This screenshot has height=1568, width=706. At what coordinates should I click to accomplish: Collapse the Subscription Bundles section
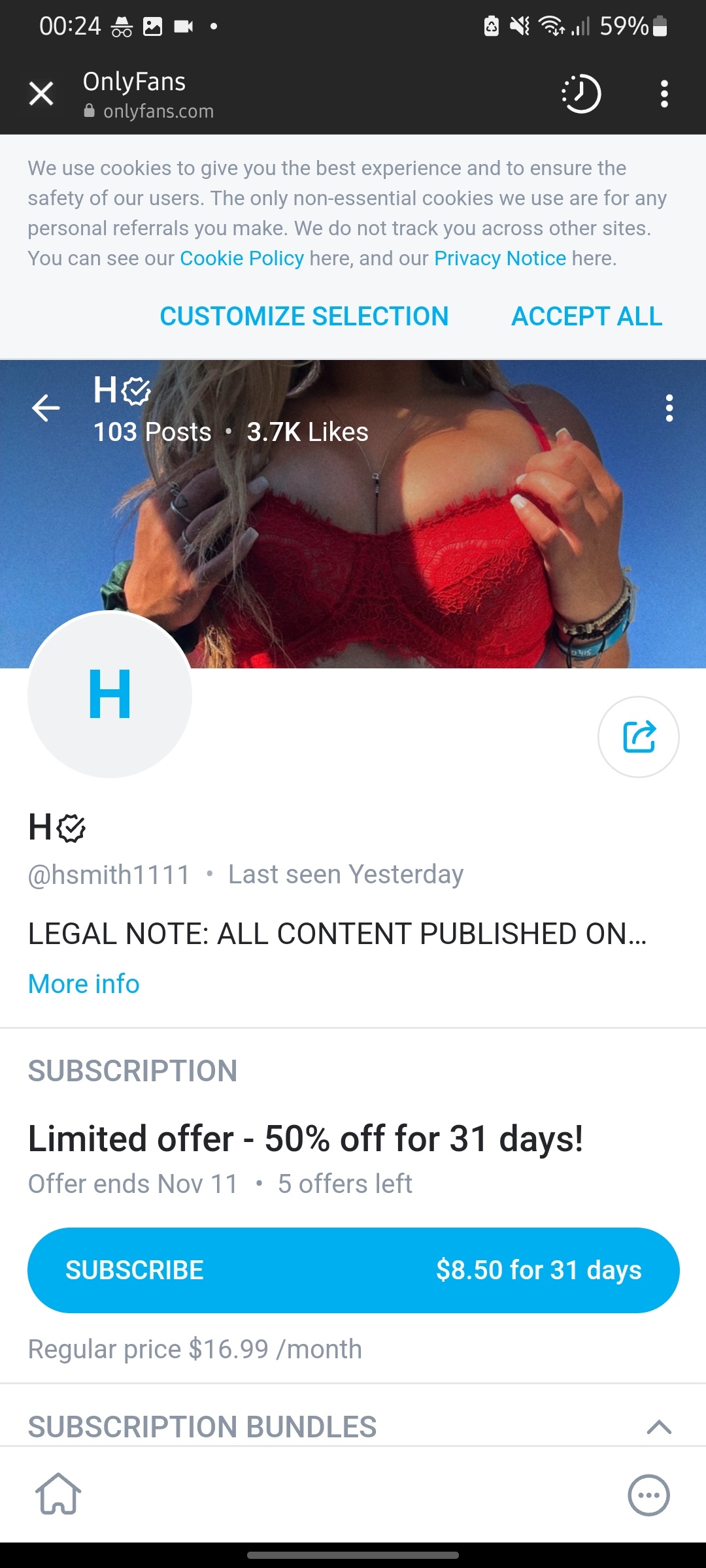(659, 1427)
